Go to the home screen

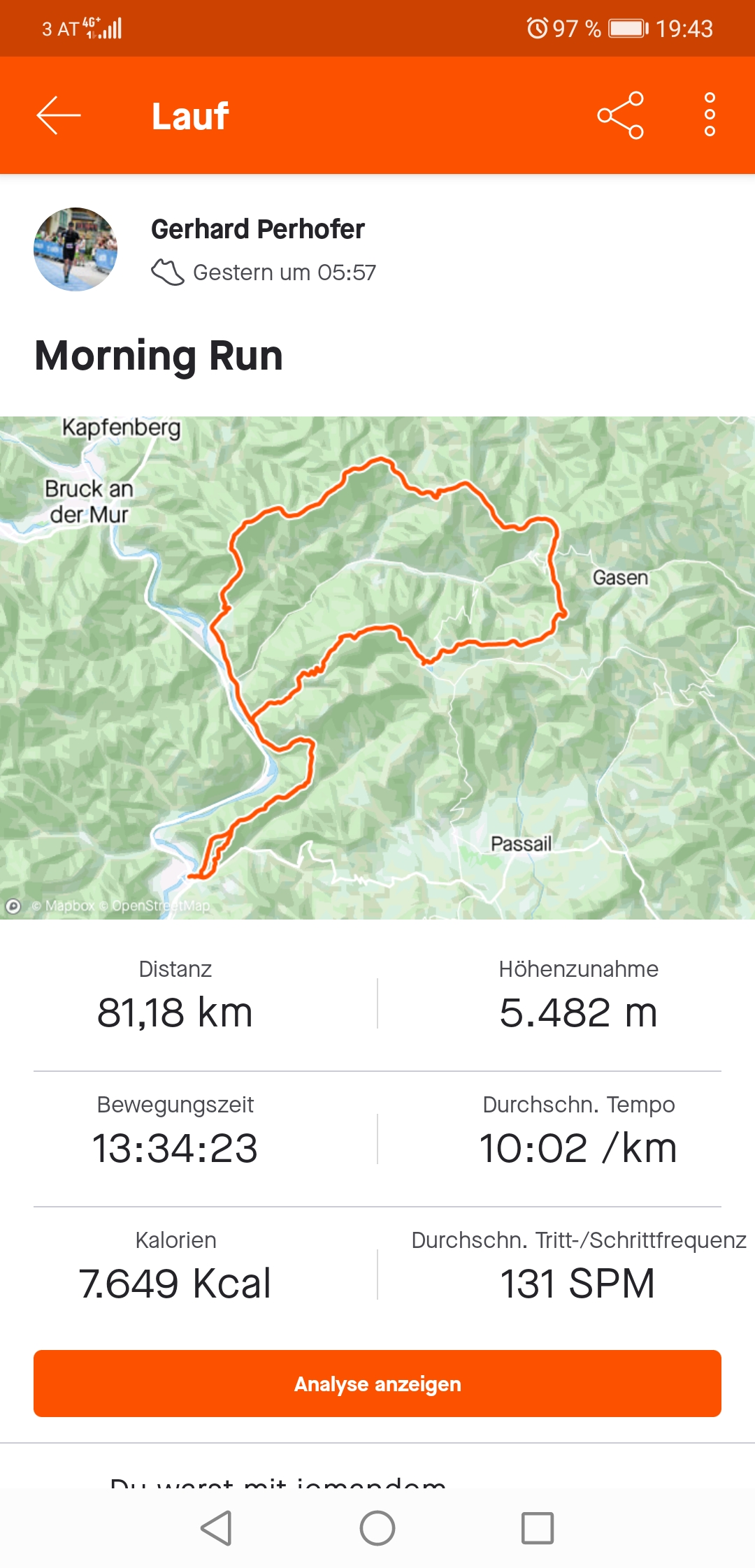[x=377, y=1528]
